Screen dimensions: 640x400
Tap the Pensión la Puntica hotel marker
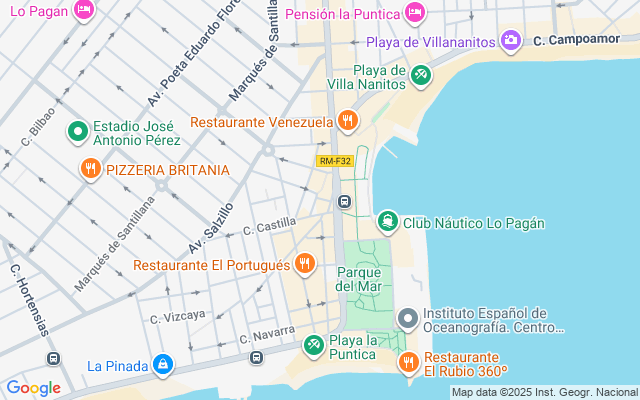point(414,14)
